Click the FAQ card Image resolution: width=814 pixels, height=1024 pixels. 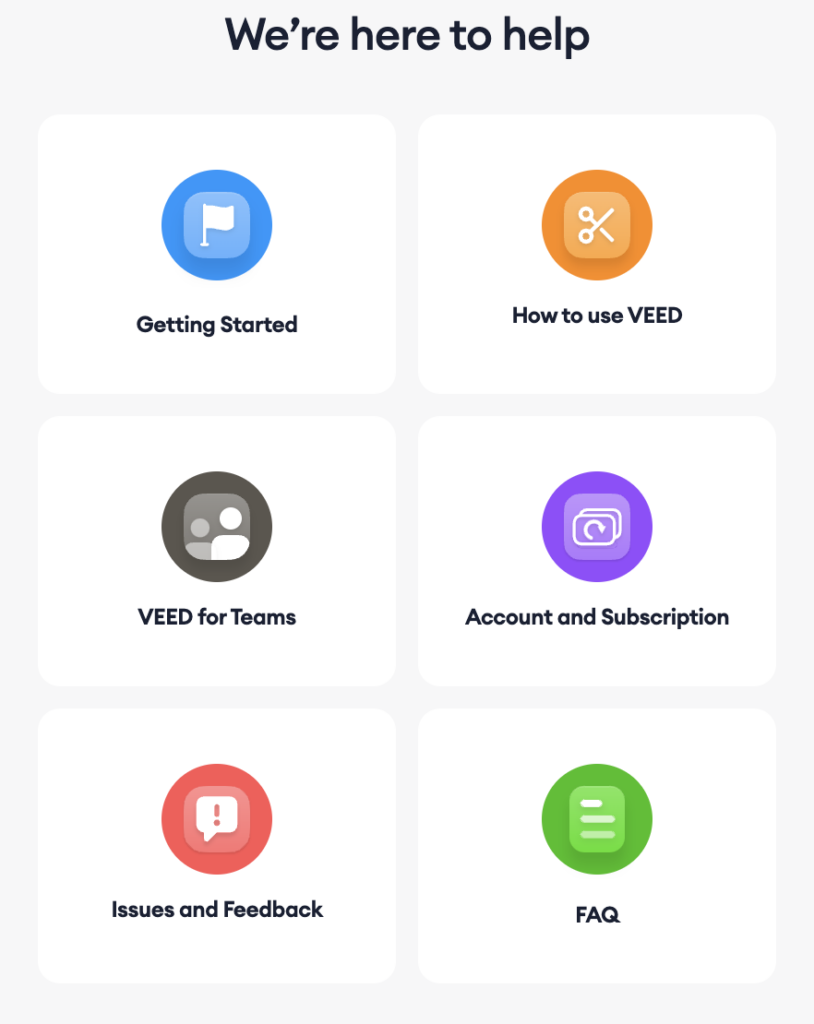596,845
